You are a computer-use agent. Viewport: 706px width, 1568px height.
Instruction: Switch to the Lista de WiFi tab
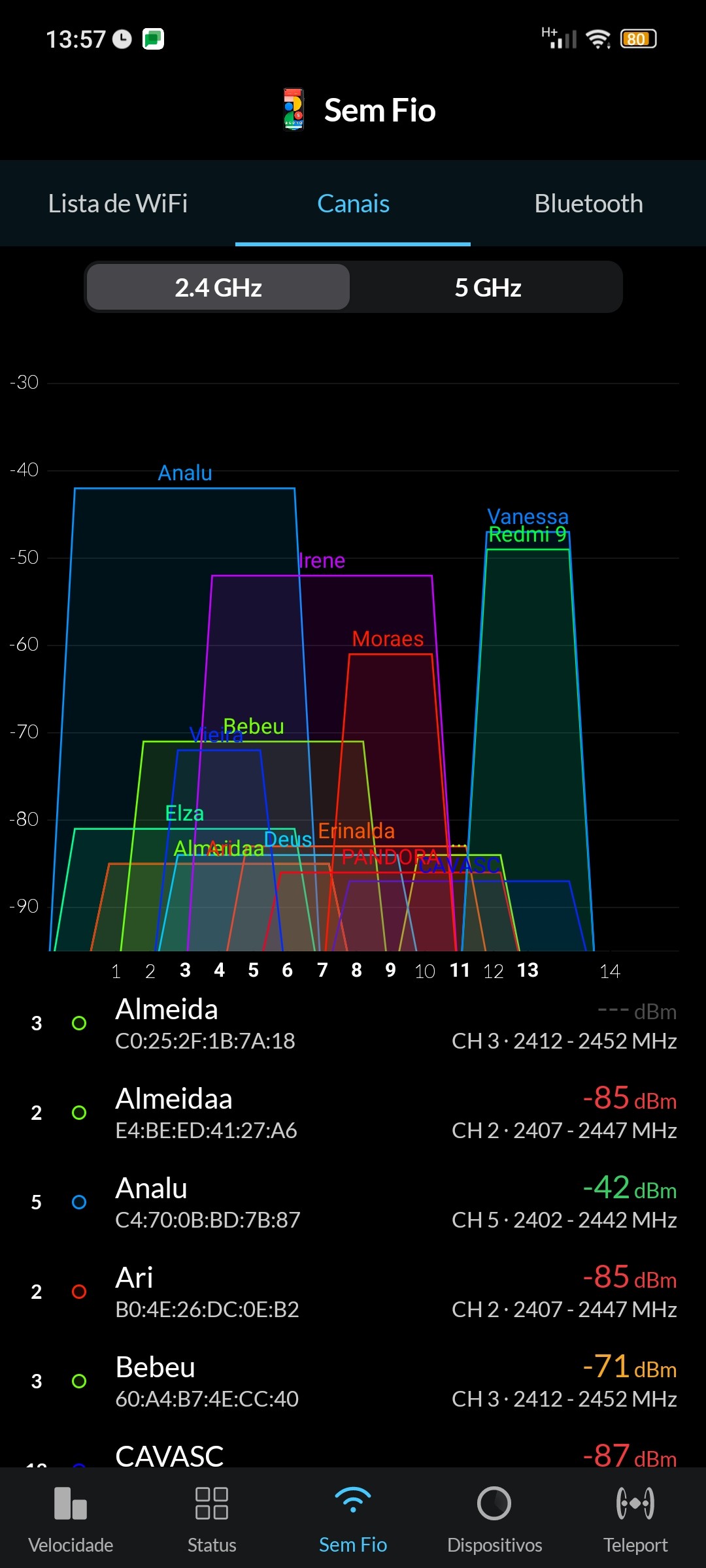pyautogui.click(x=118, y=204)
